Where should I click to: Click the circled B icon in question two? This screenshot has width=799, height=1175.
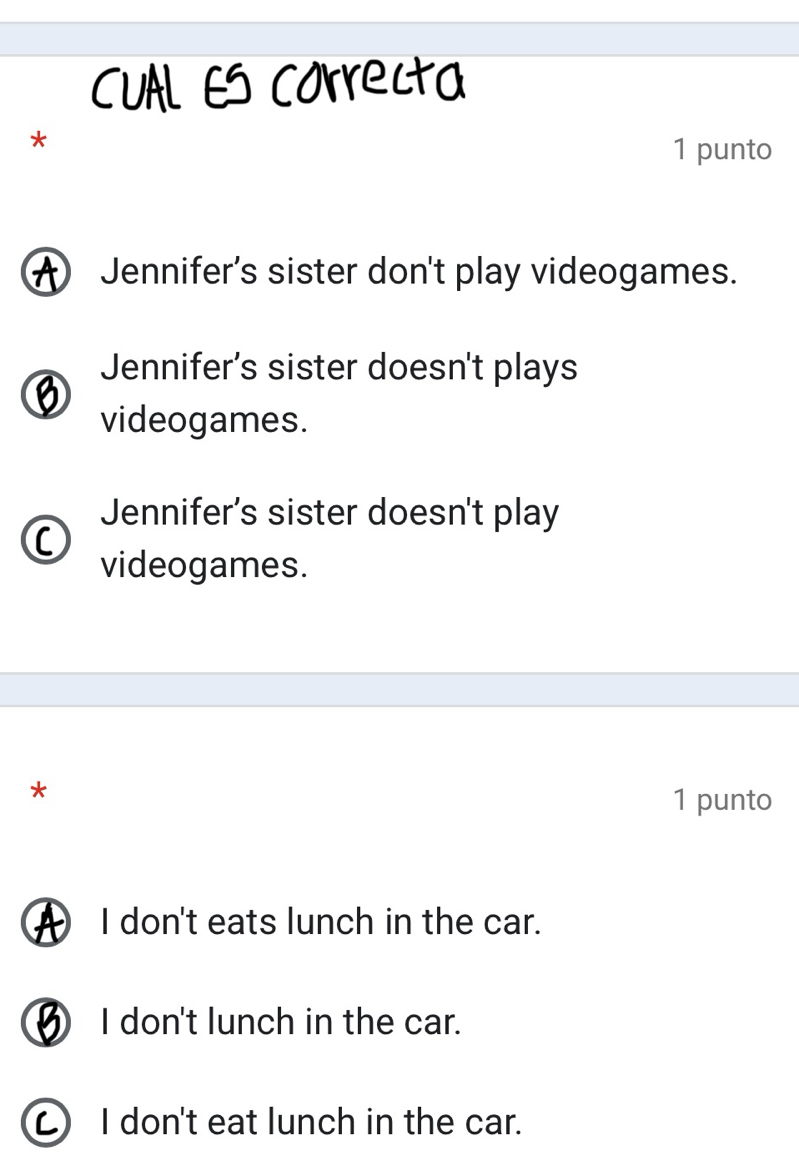pyautogui.click(x=47, y=1021)
